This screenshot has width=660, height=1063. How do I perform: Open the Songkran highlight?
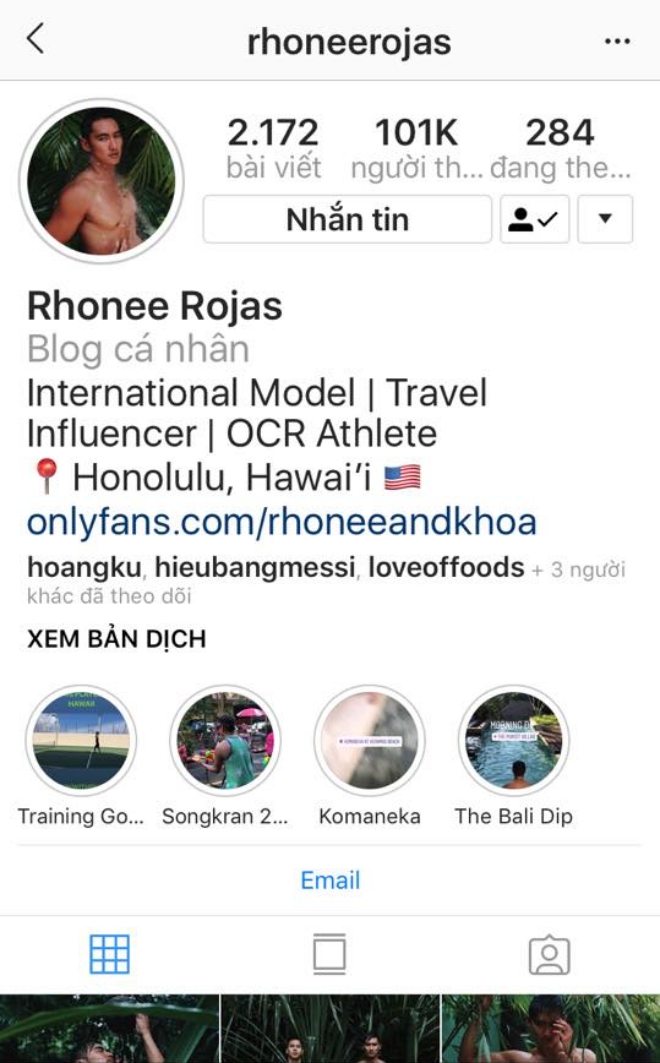click(x=225, y=741)
